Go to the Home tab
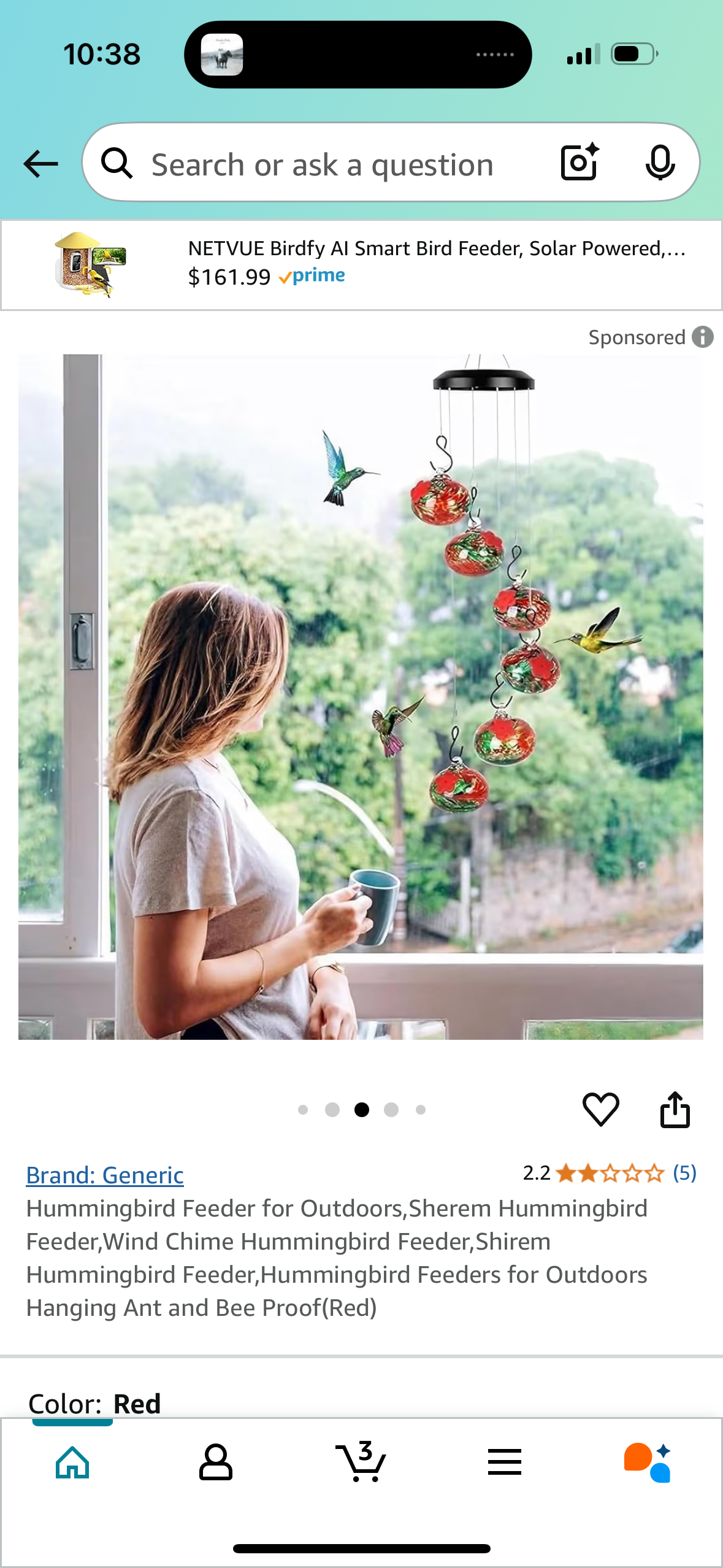 click(x=72, y=1463)
